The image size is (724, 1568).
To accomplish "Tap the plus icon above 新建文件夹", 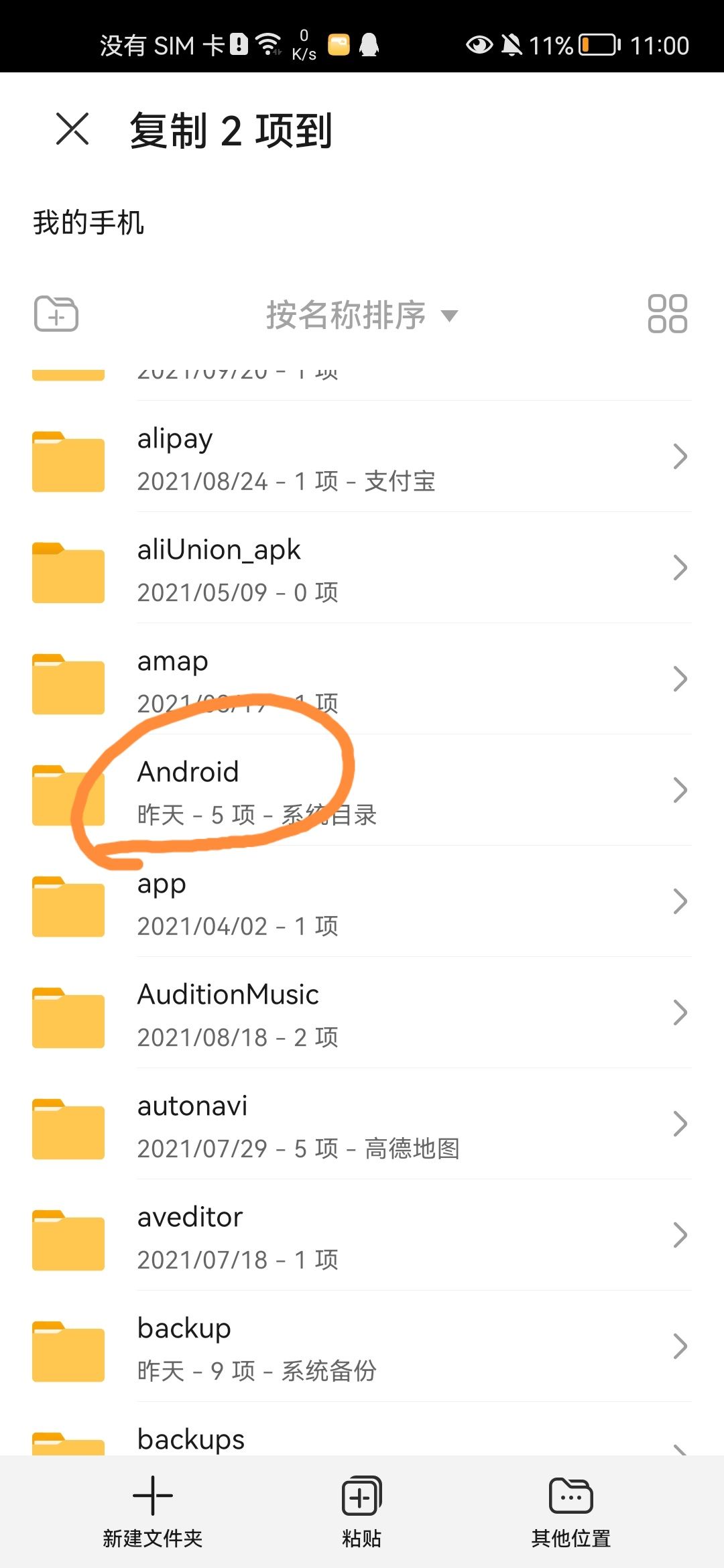I will 153,1494.
